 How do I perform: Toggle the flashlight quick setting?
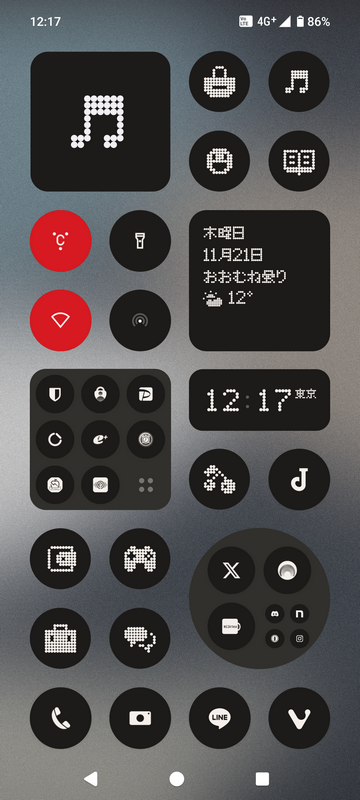point(140,241)
